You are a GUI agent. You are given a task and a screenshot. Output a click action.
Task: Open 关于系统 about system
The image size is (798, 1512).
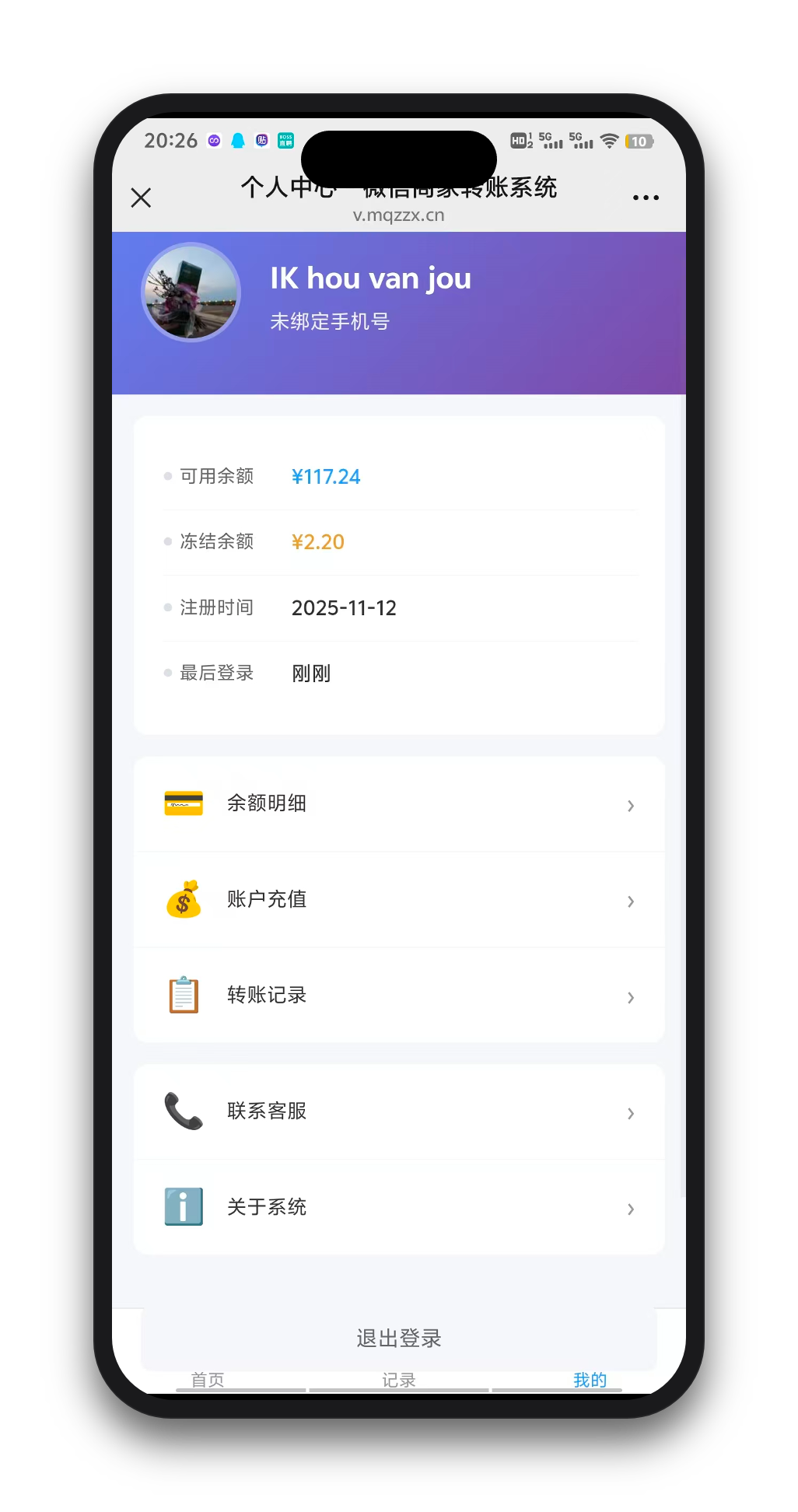pyautogui.click(x=399, y=1207)
